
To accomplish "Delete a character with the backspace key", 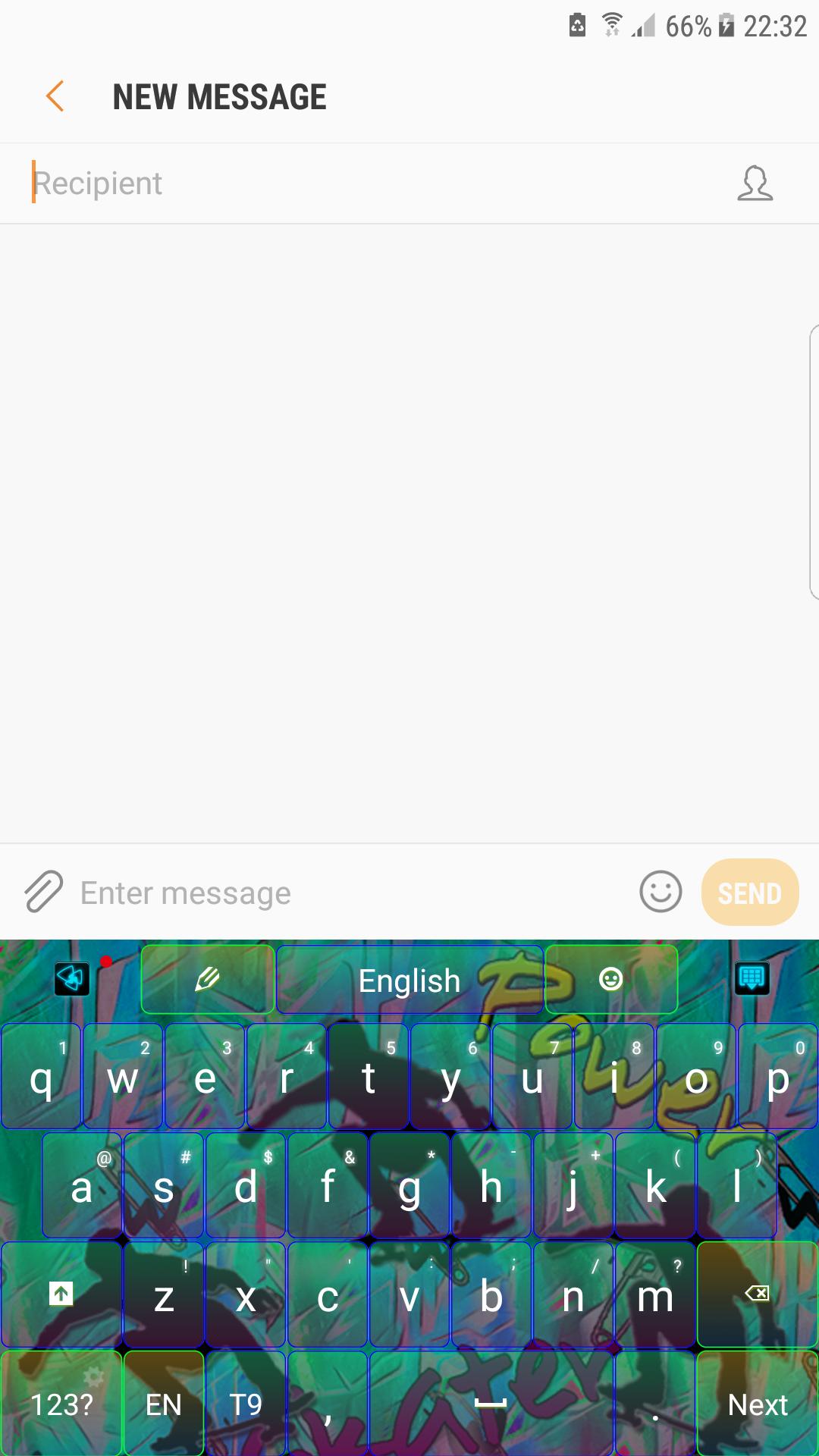I will pyautogui.click(x=757, y=1294).
